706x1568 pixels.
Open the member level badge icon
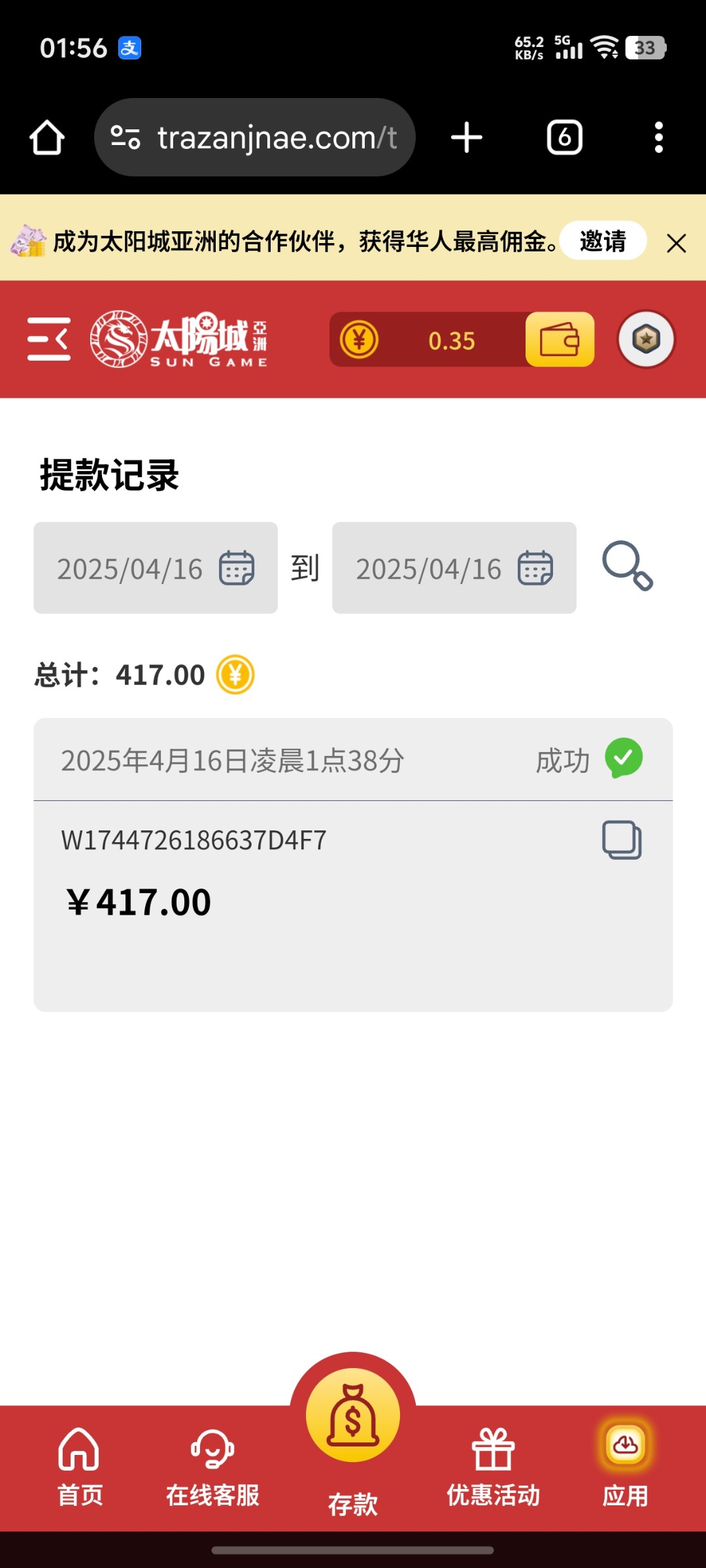tap(647, 339)
